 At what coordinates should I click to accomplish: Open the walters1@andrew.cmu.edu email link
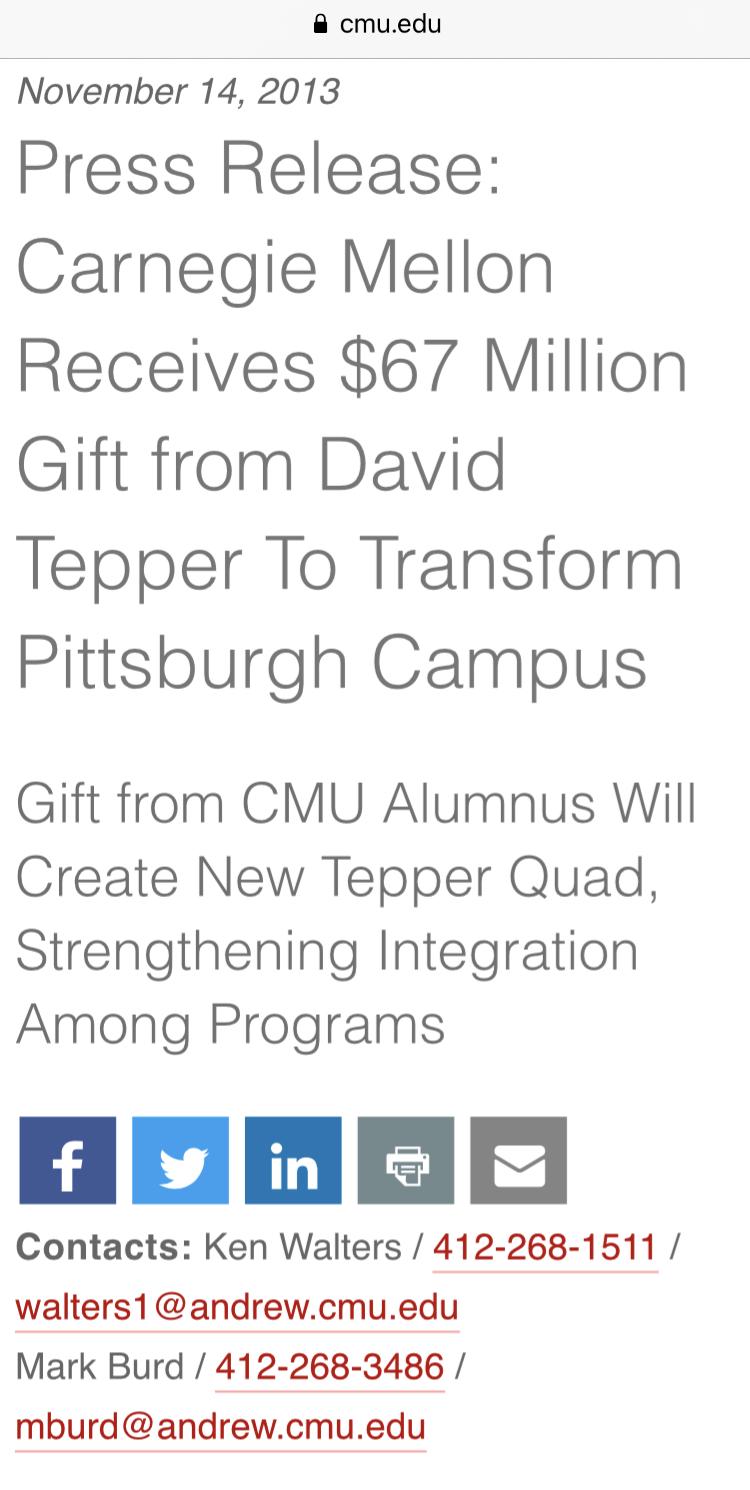[237, 1307]
